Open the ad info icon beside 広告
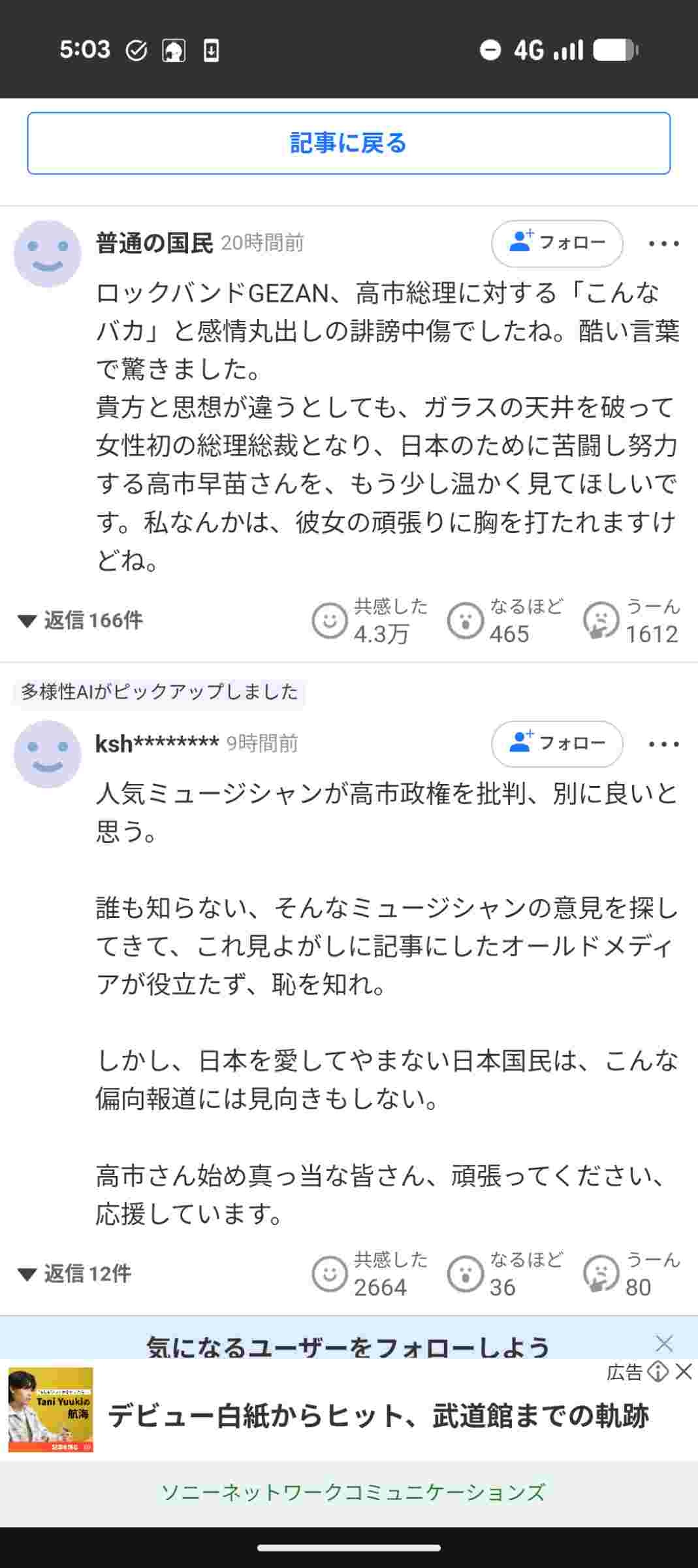Viewport: 698px width, 1568px height. pyautogui.click(x=658, y=1371)
